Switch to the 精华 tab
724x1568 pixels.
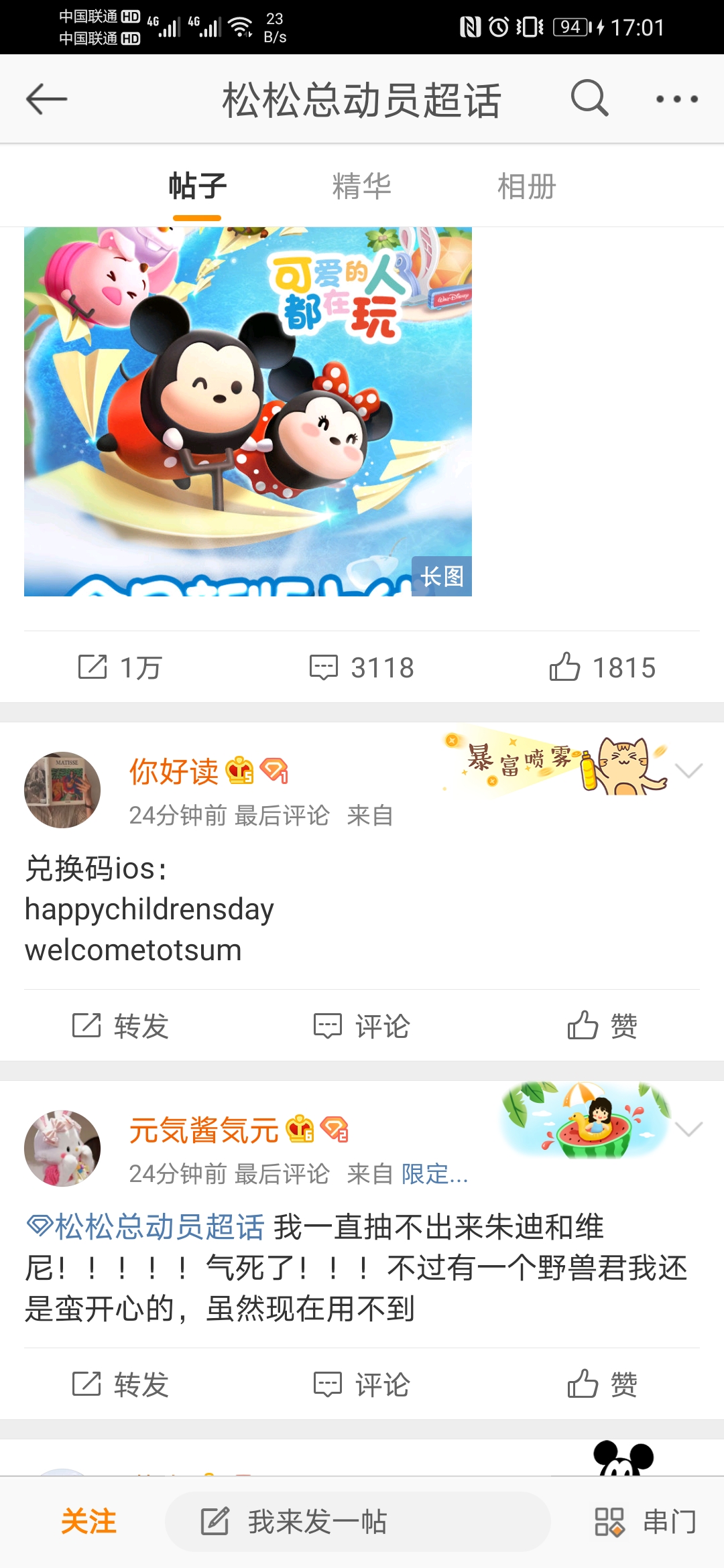coord(361,186)
